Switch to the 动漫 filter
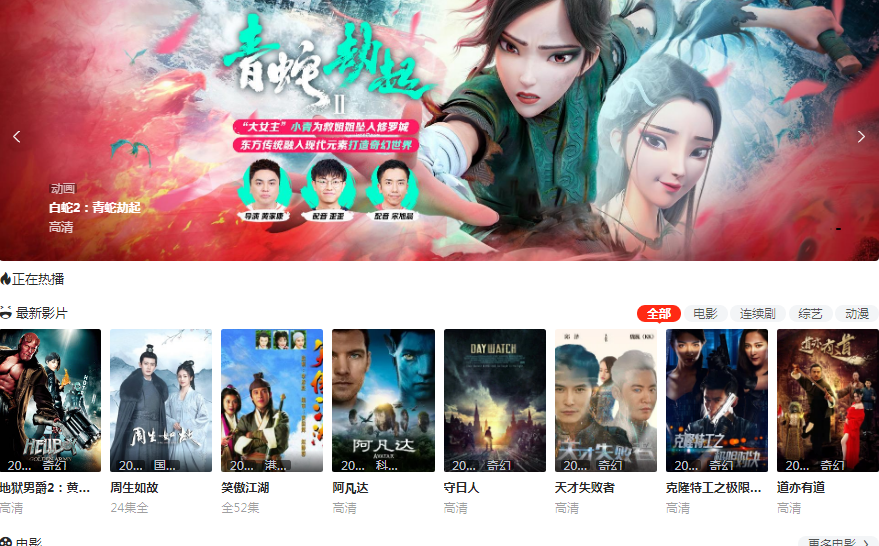The width and height of the screenshot is (879, 546). click(x=857, y=314)
